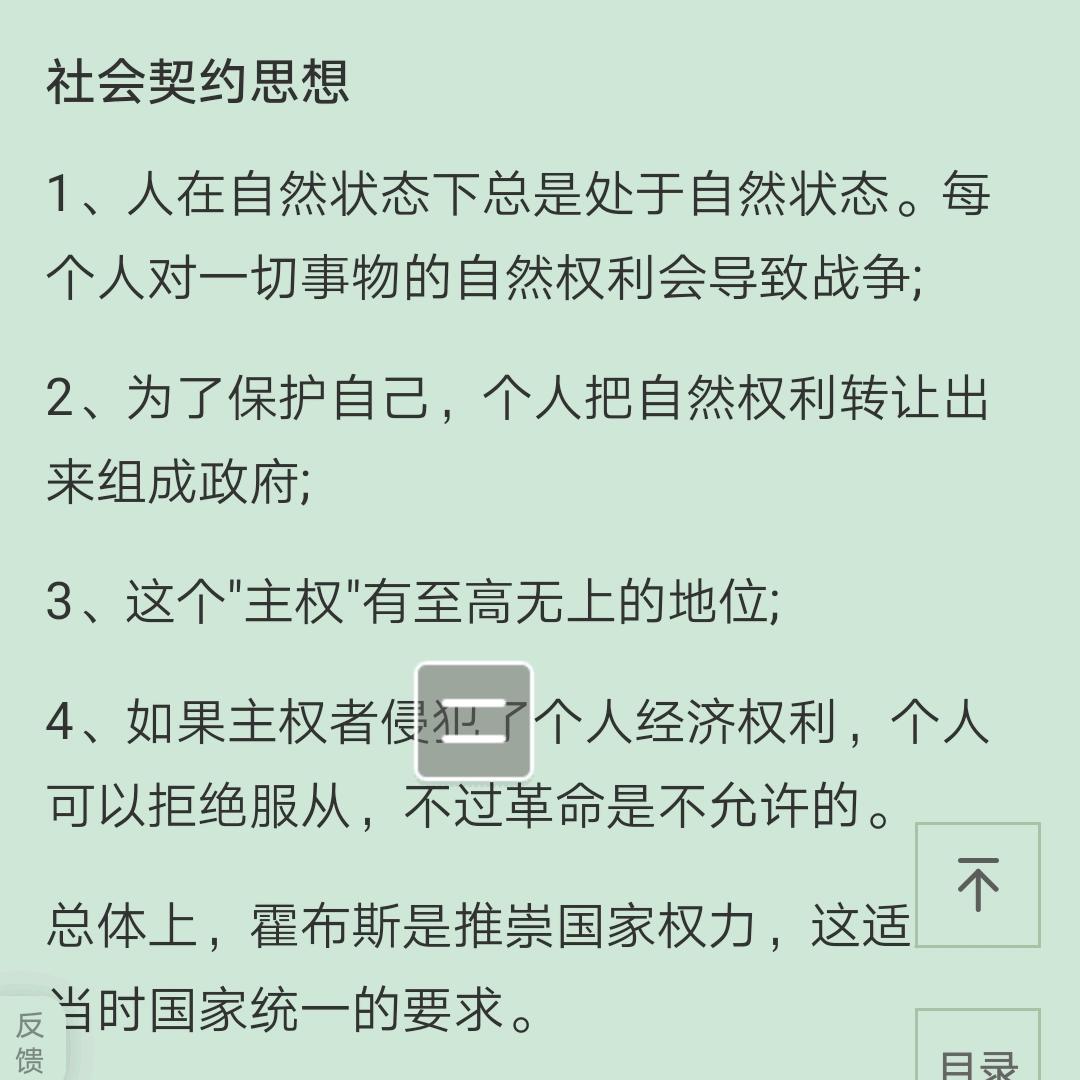This screenshot has width=1080, height=1080.
Task: Tap the floating gray menu button
Action: pyautogui.click(x=474, y=721)
